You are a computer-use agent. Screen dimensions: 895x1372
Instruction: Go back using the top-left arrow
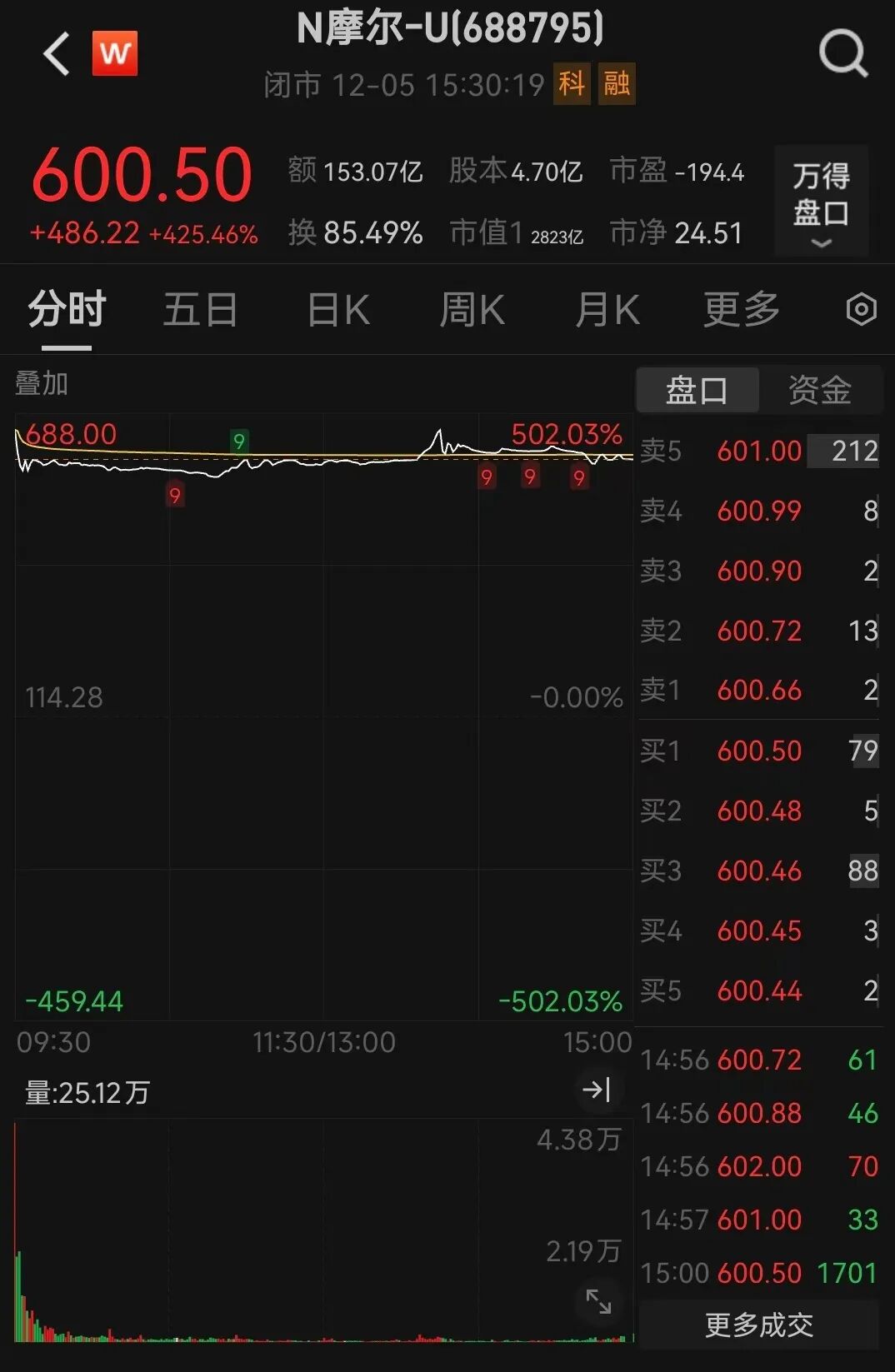57,55
